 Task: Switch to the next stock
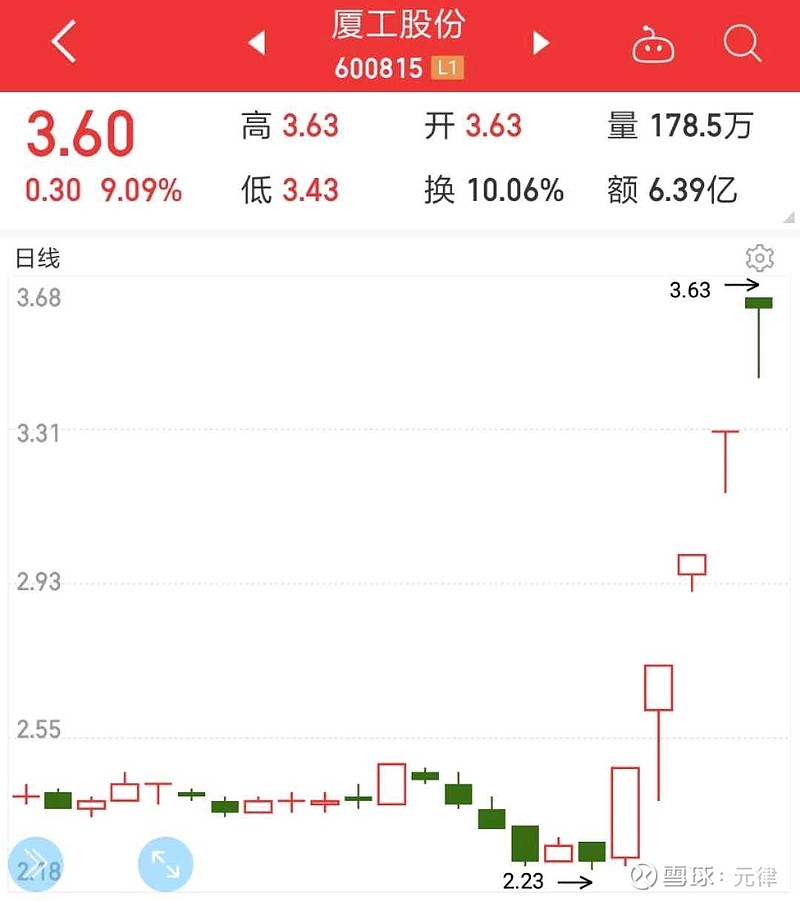click(x=541, y=43)
